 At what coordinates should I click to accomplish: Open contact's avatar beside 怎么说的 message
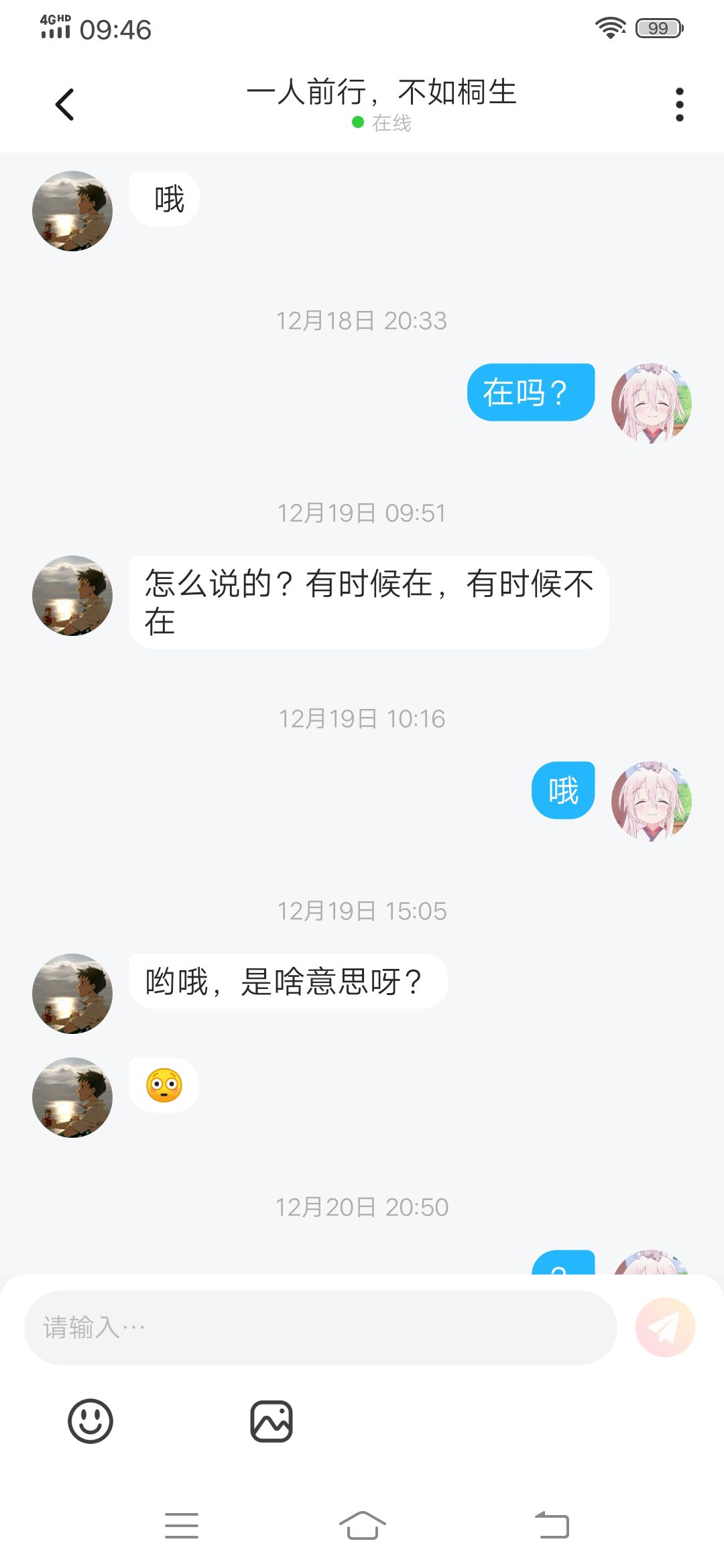(72, 596)
